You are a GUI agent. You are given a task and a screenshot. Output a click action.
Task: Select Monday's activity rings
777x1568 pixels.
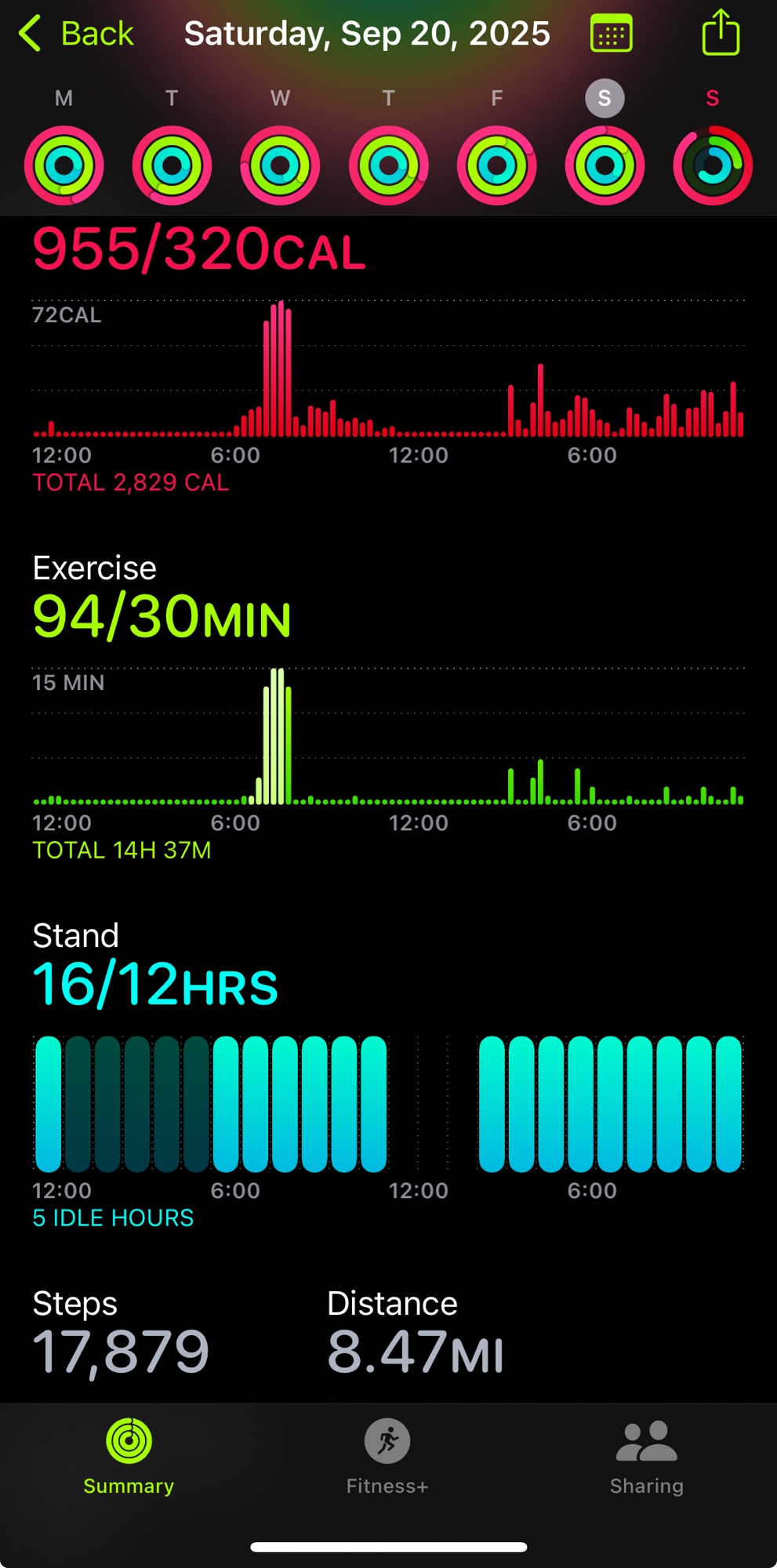click(x=64, y=165)
